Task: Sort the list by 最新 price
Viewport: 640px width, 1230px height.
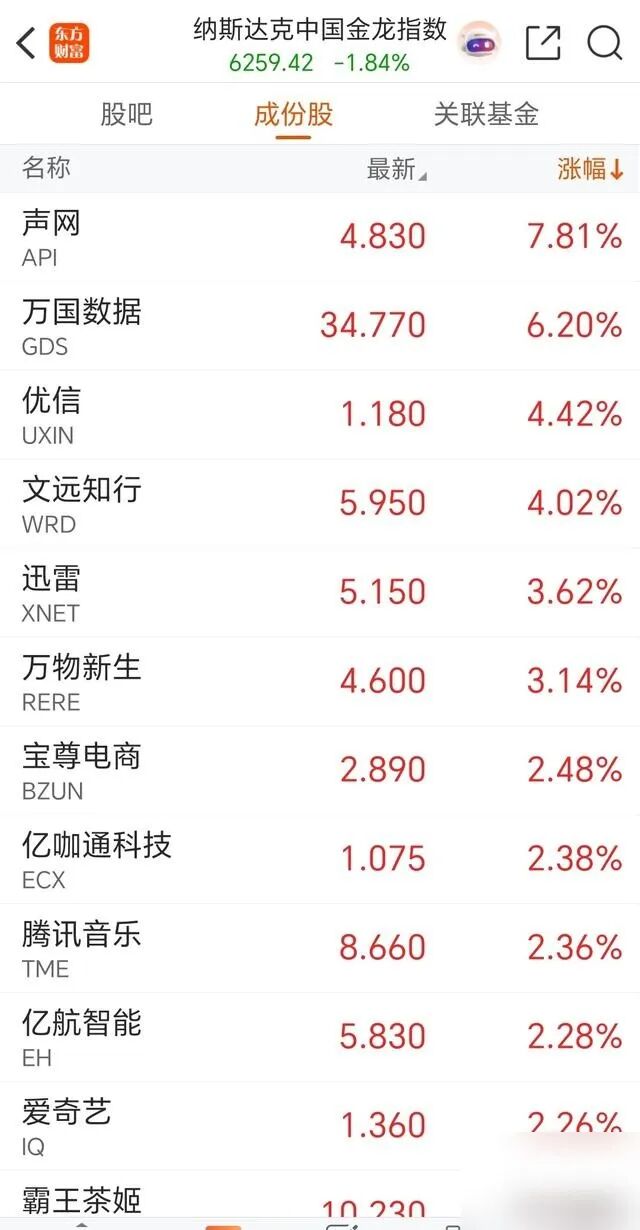Action: pyautogui.click(x=396, y=169)
